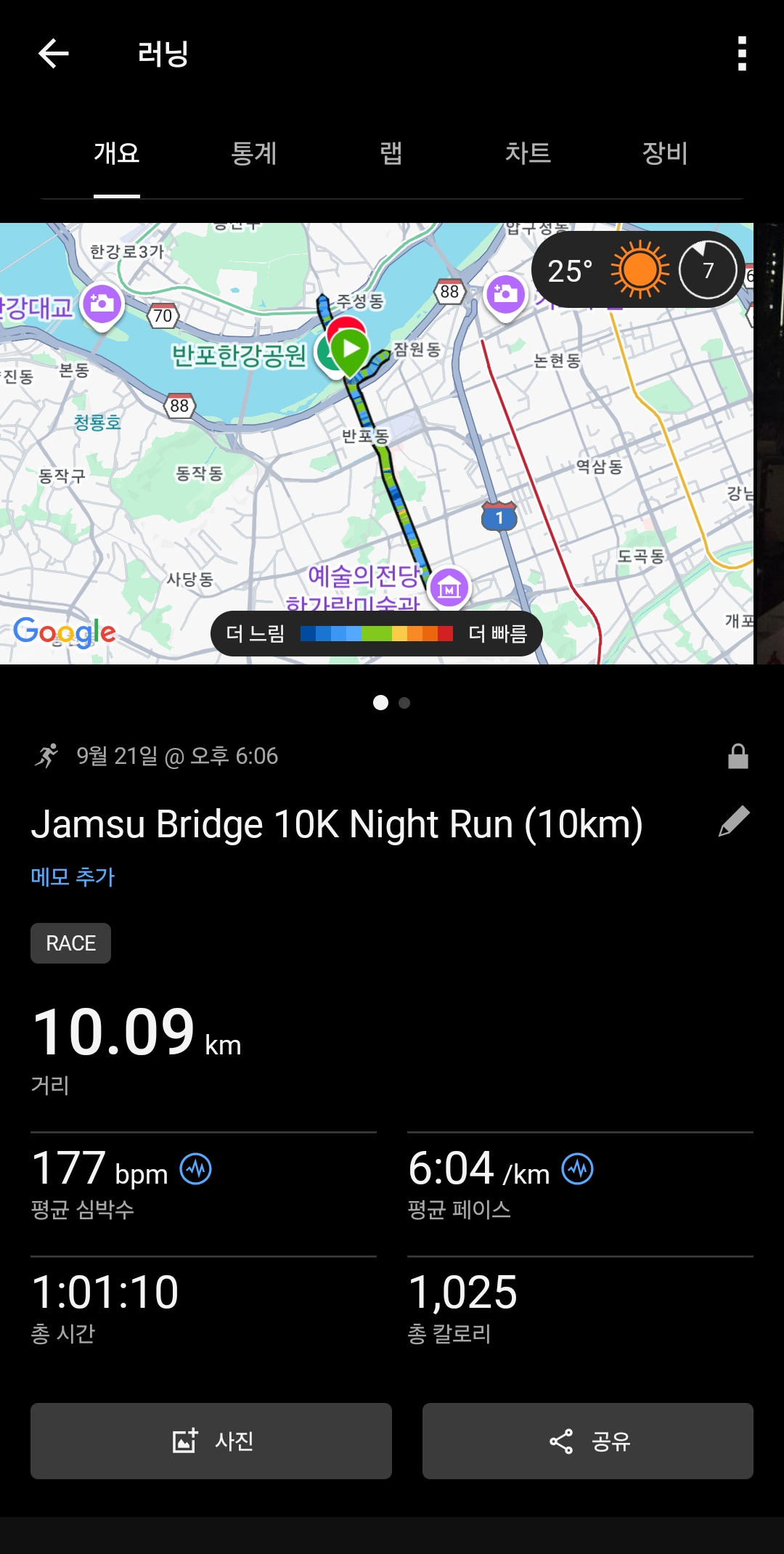Screen dimensions: 784x1554
Task: Open the 랩 tab
Action: pos(391,153)
